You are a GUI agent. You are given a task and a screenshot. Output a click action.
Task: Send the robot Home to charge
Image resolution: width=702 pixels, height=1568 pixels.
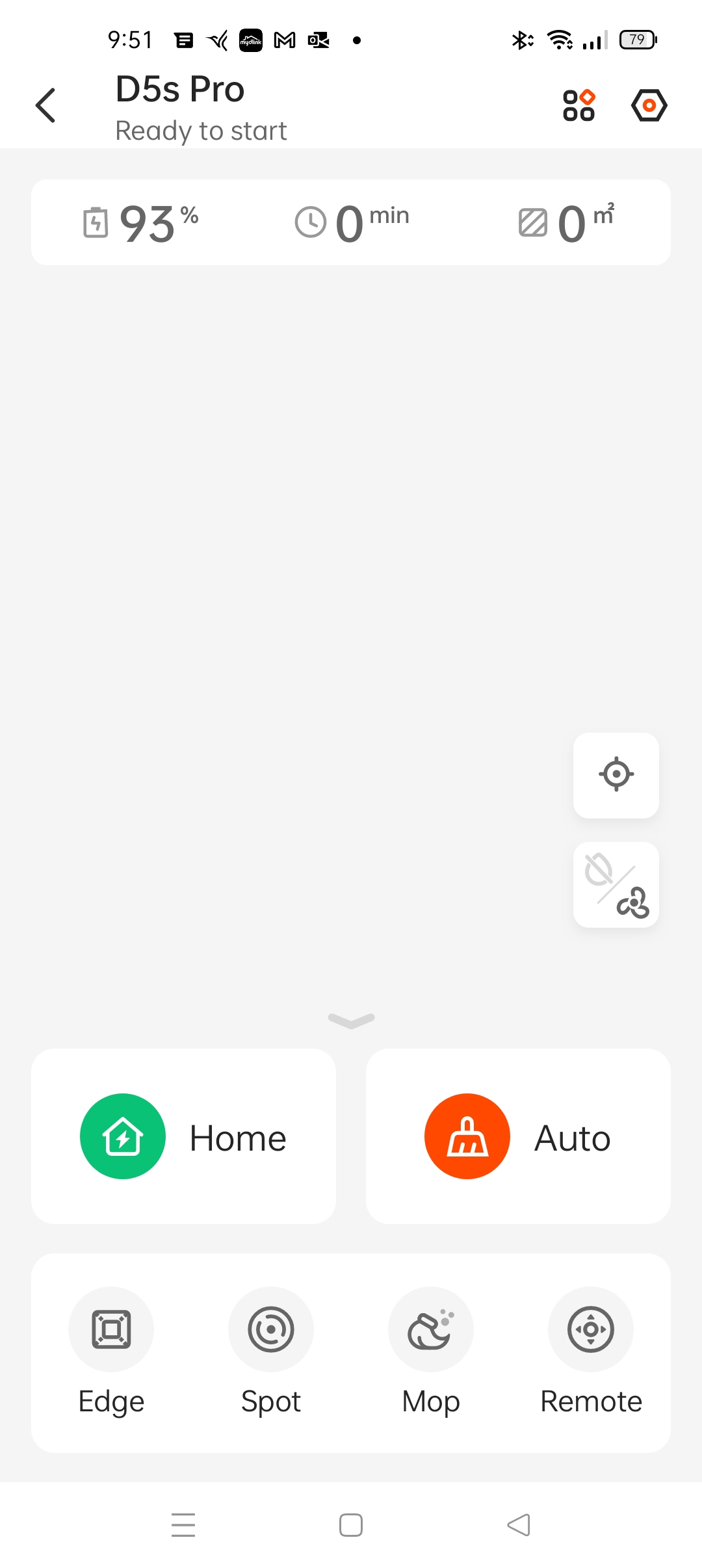click(x=184, y=1136)
